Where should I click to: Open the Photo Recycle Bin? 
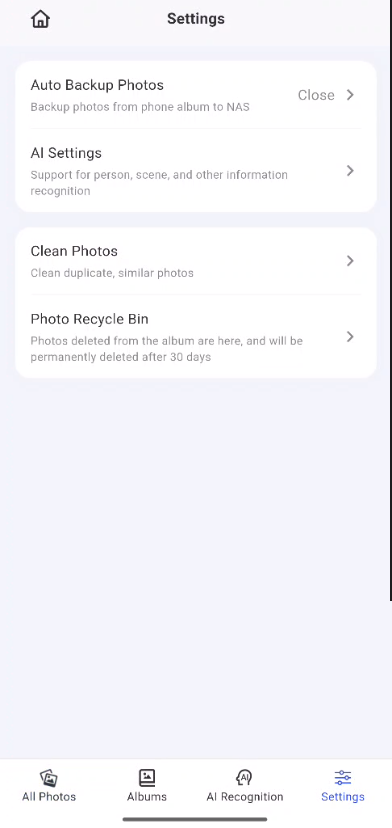pos(195,336)
